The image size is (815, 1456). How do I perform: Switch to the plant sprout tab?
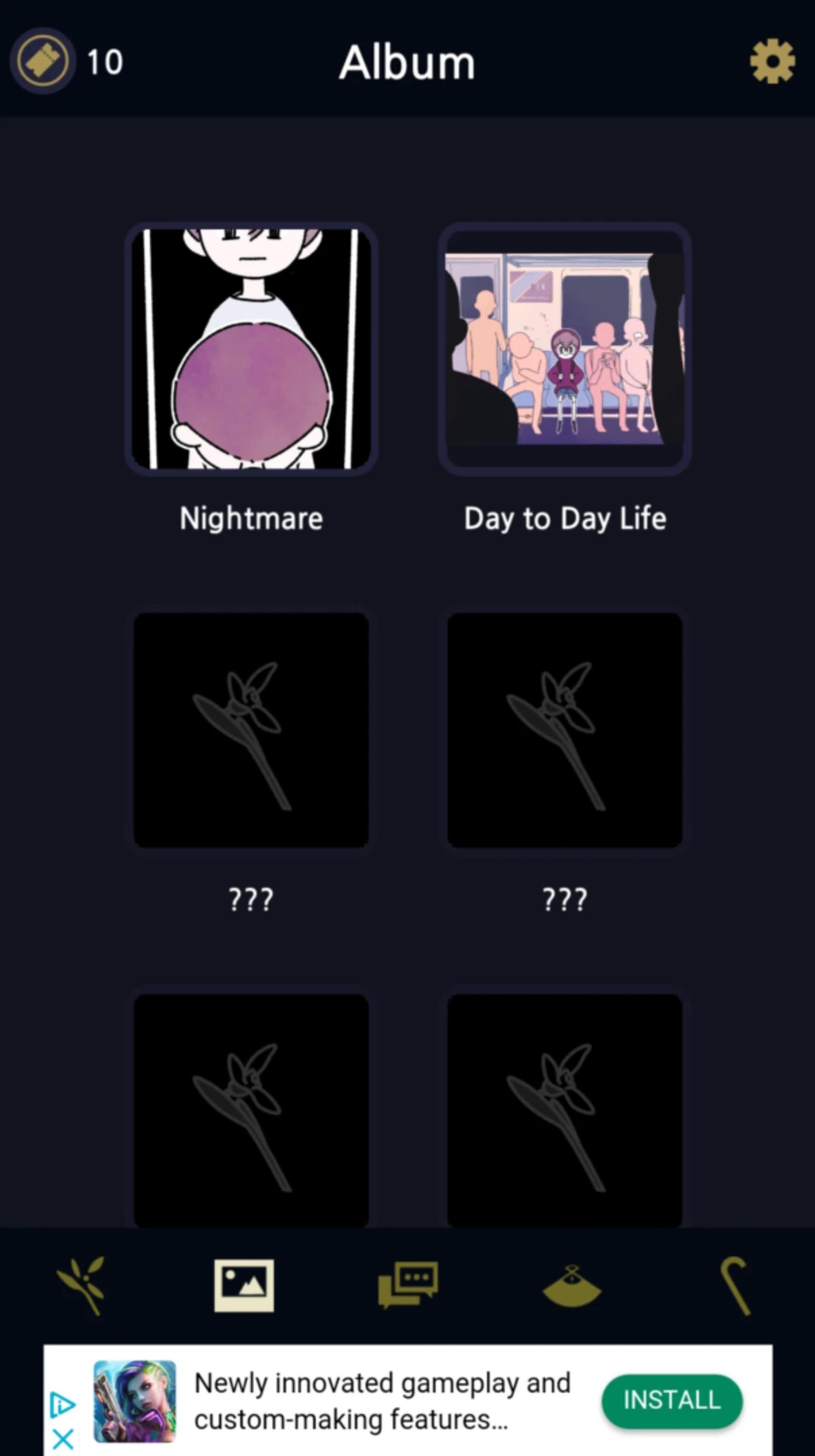[x=81, y=1285]
